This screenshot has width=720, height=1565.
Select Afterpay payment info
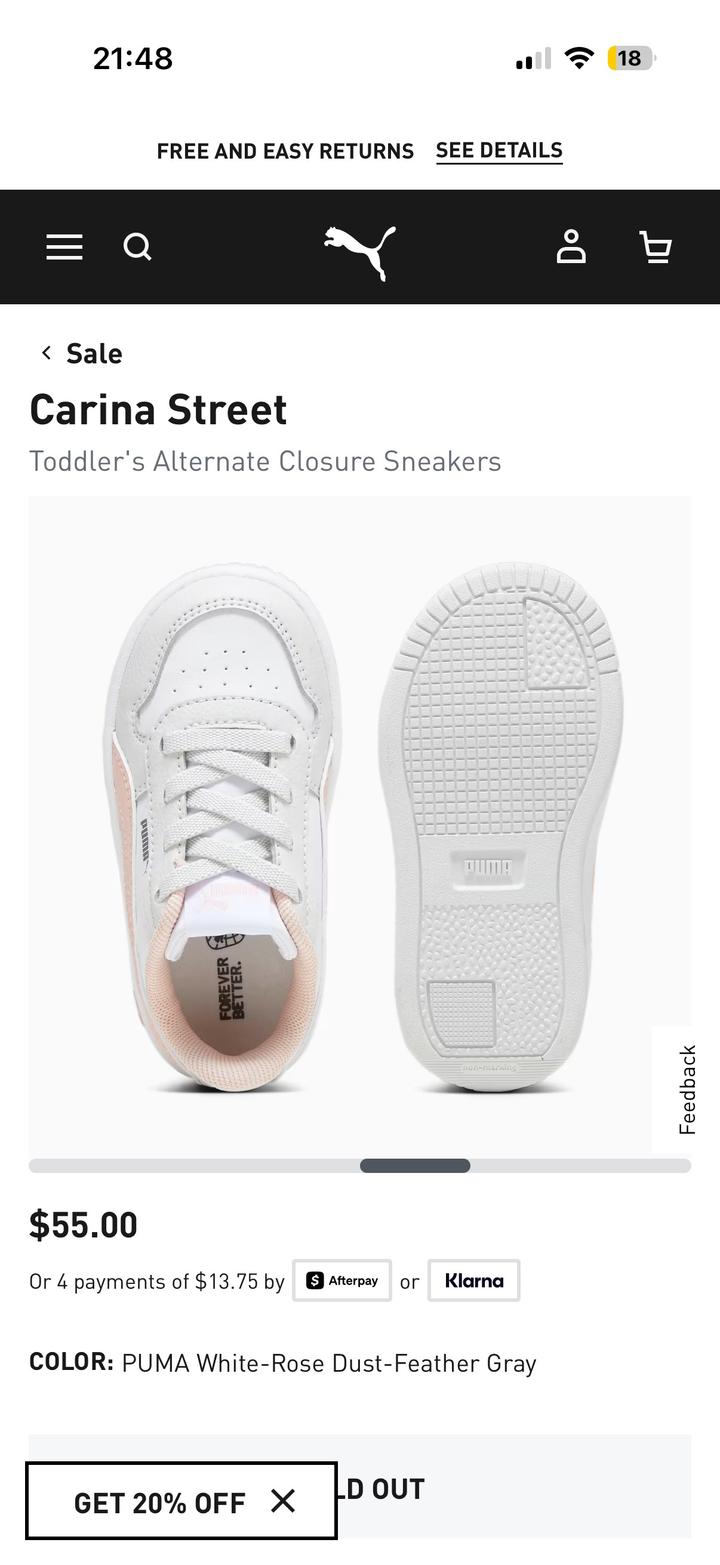click(x=342, y=1281)
